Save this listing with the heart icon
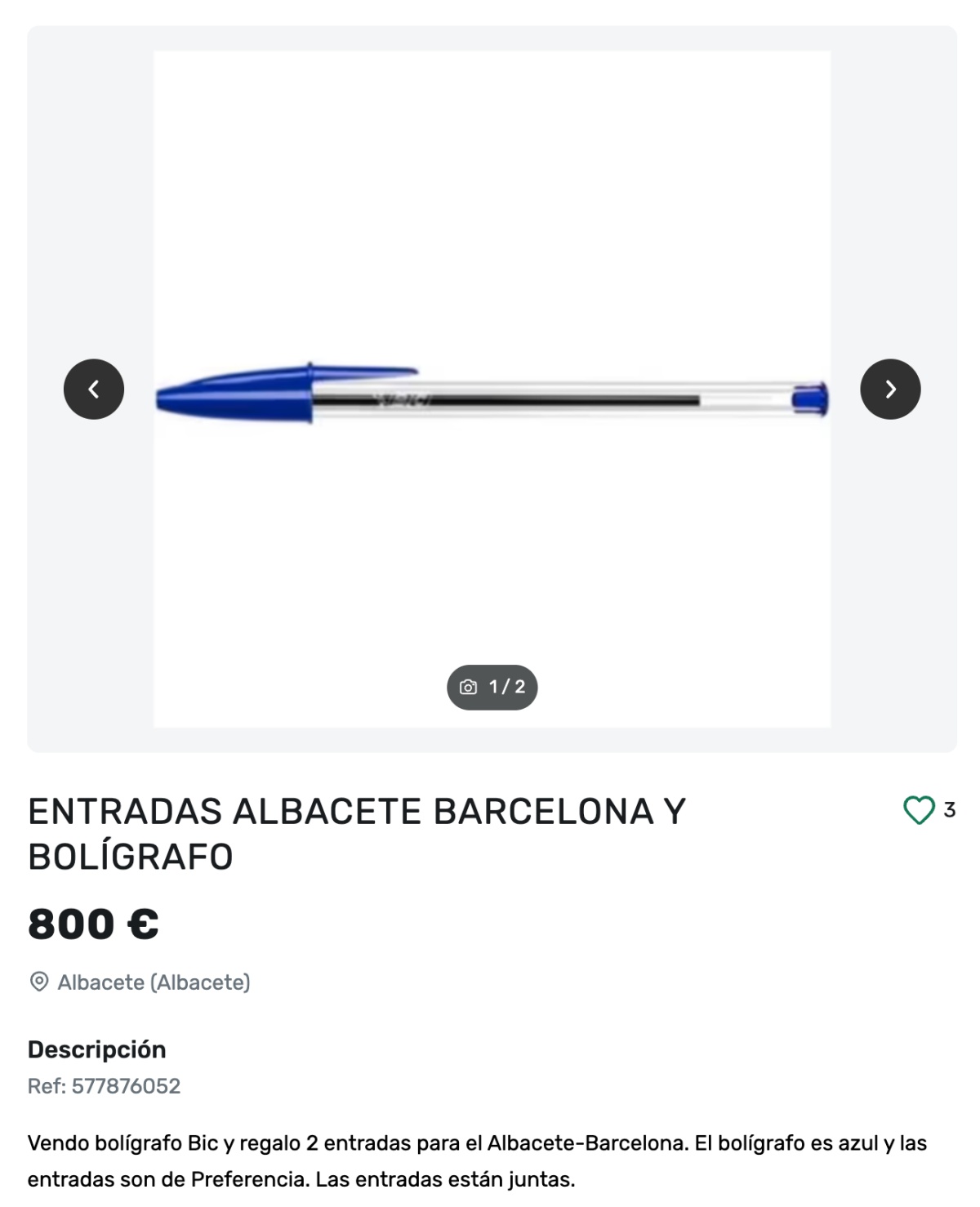Viewport: 980px width, 1207px height. coord(919,810)
